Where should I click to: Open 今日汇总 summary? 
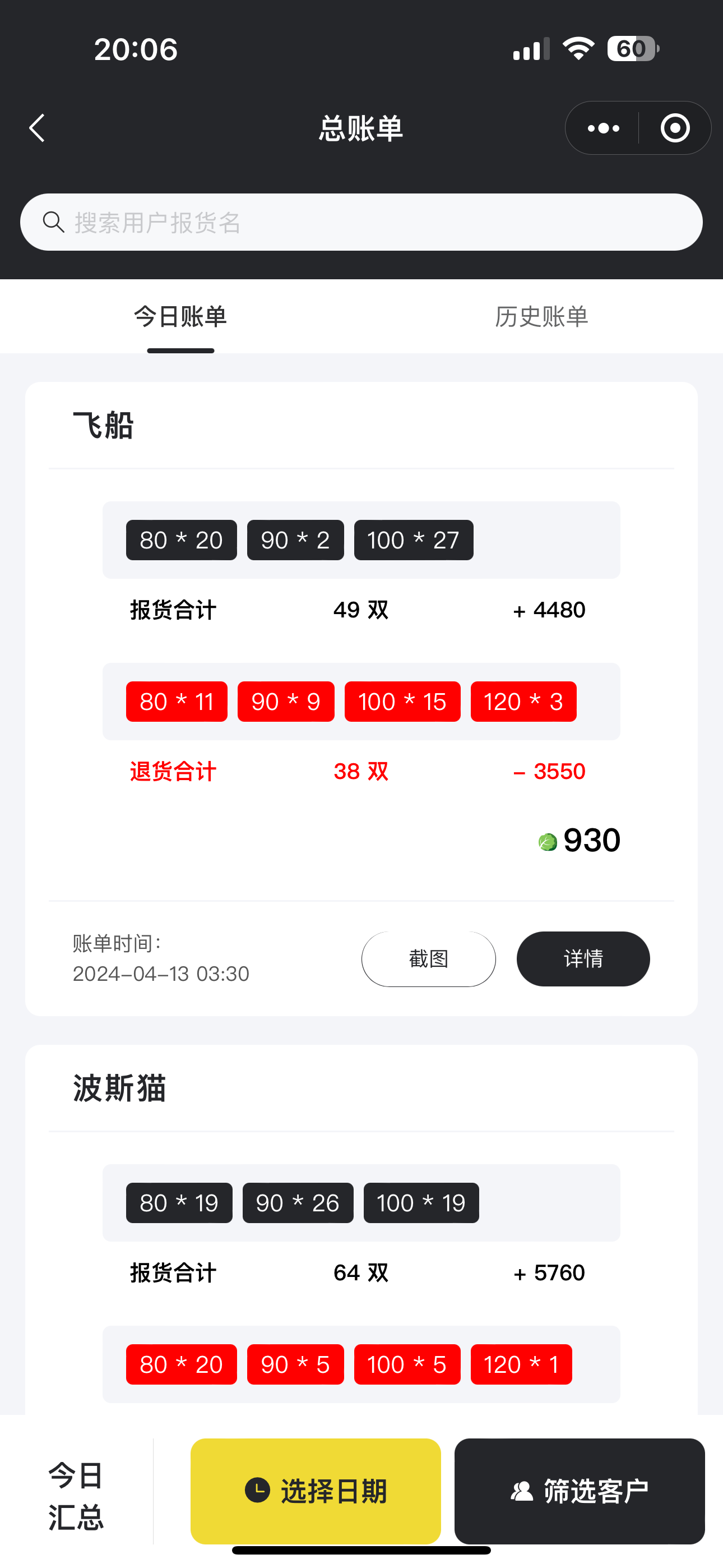[x=76, y=1496]
